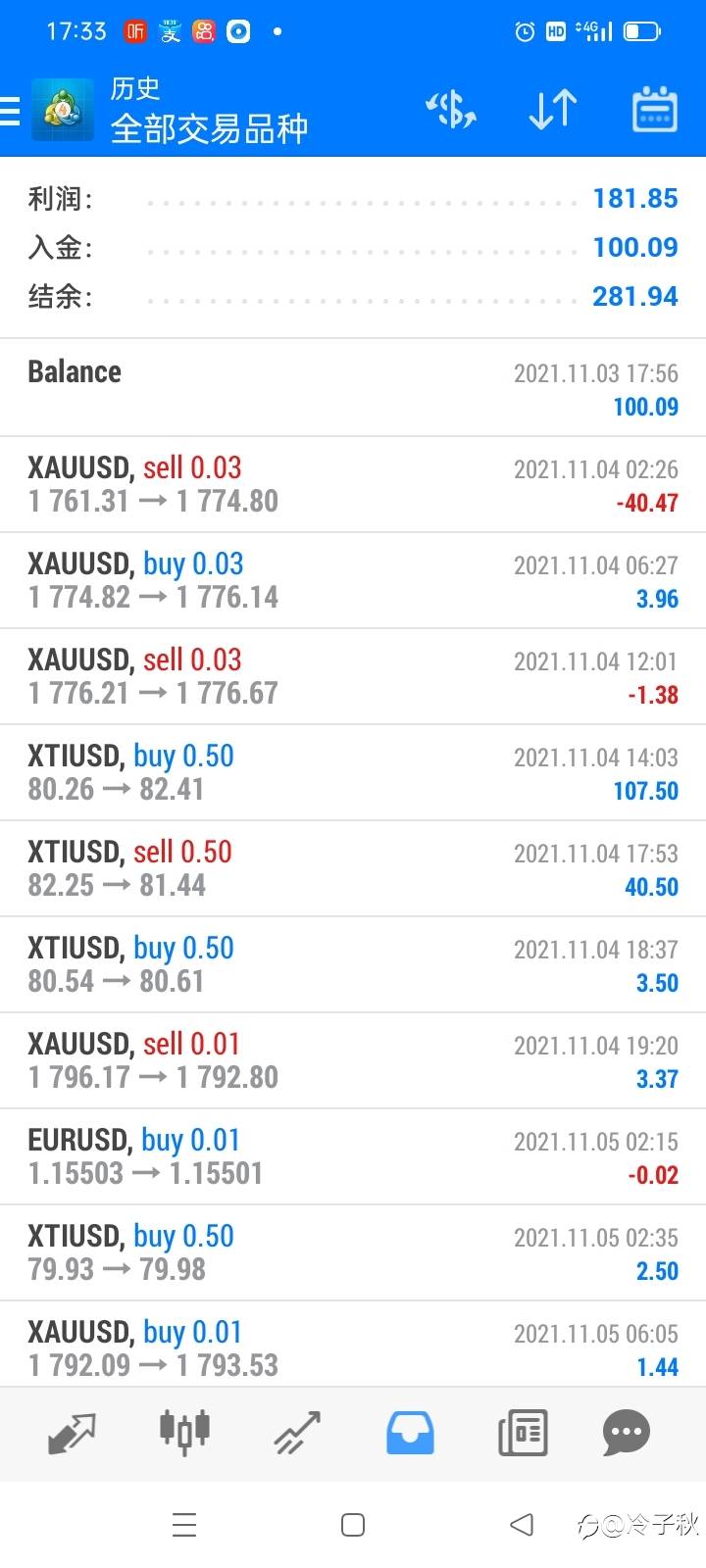Open the XTIUSD sell 0.50 trade with 40.50 profit
This screenshot has height=1568, width=706.
353,869
